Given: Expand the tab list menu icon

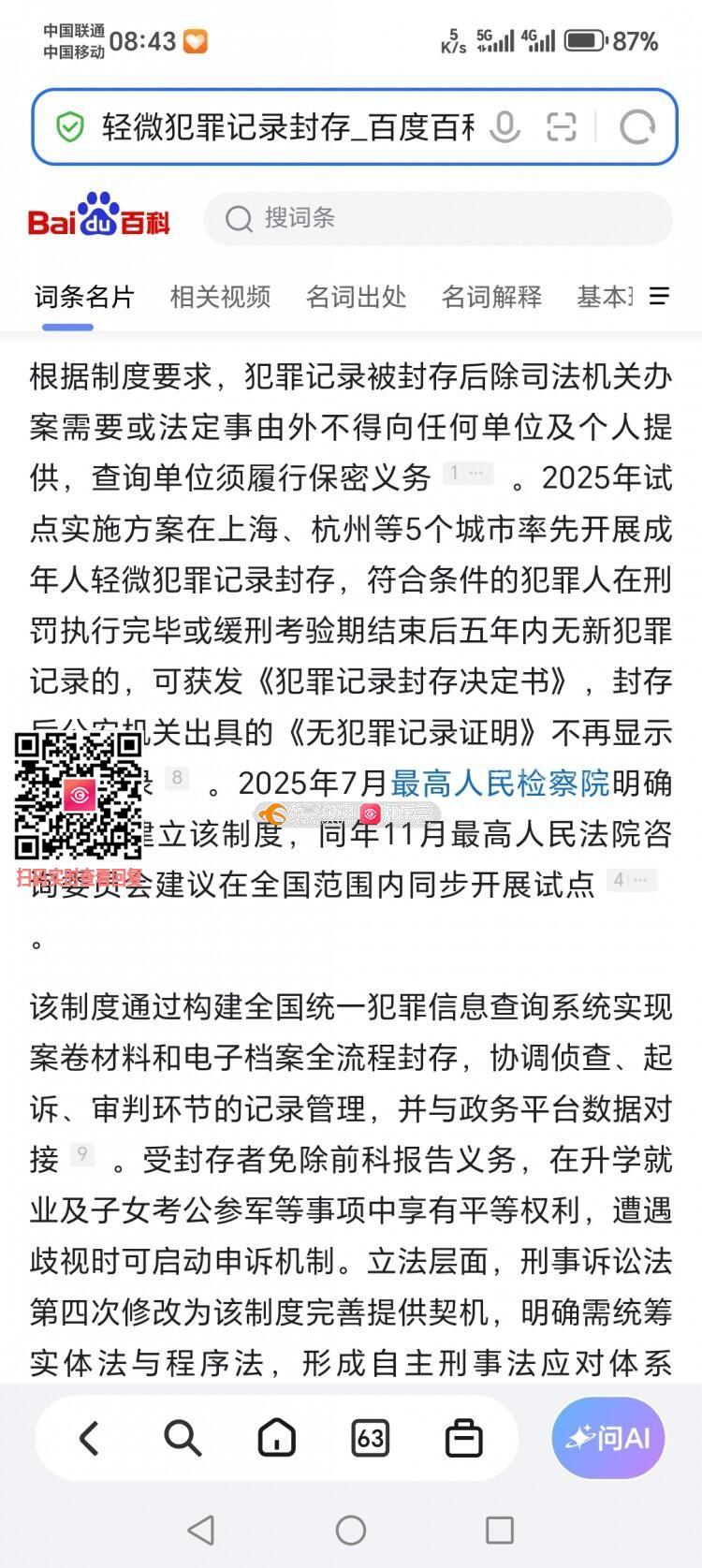Looking at the screenshot, I should (660, 296).
